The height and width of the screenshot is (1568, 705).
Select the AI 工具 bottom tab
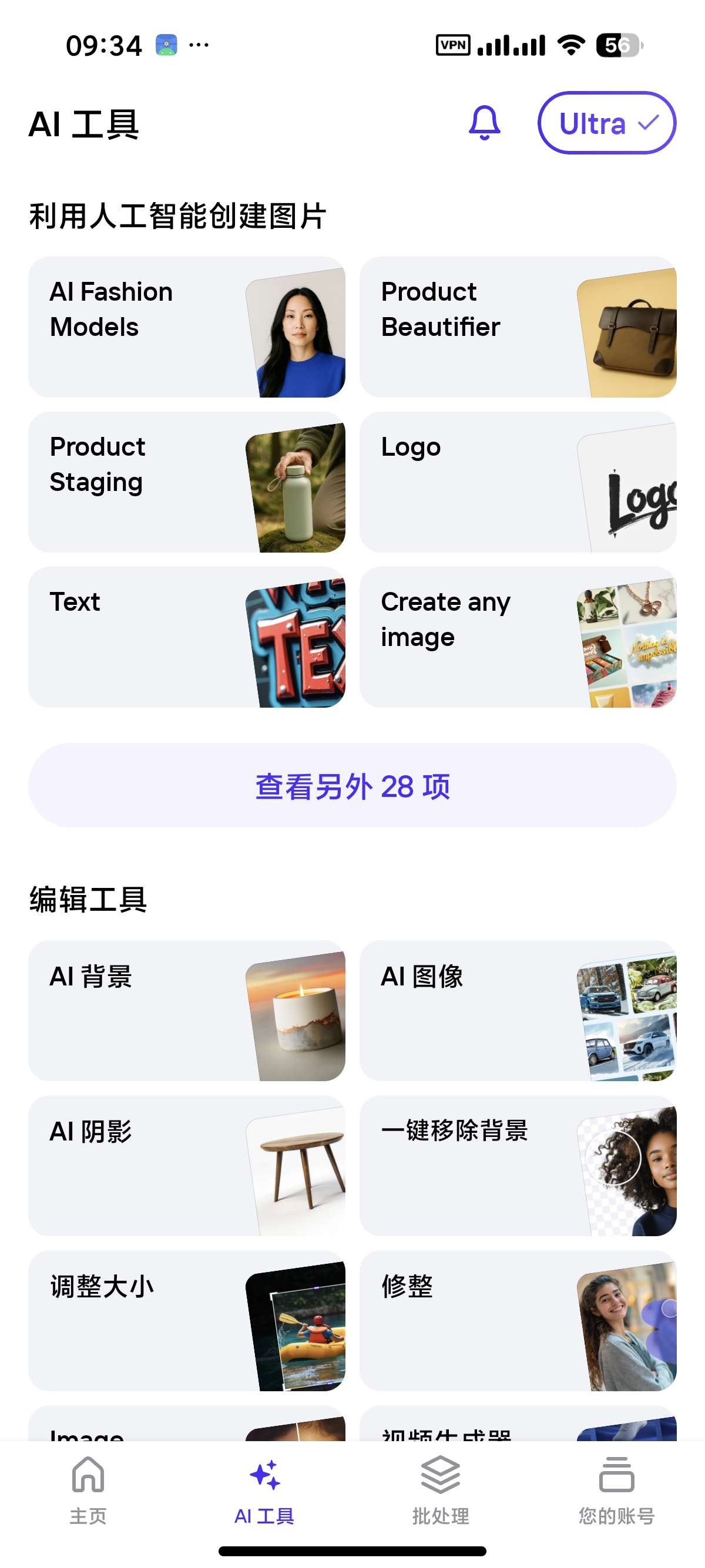tap(264, 1490)
